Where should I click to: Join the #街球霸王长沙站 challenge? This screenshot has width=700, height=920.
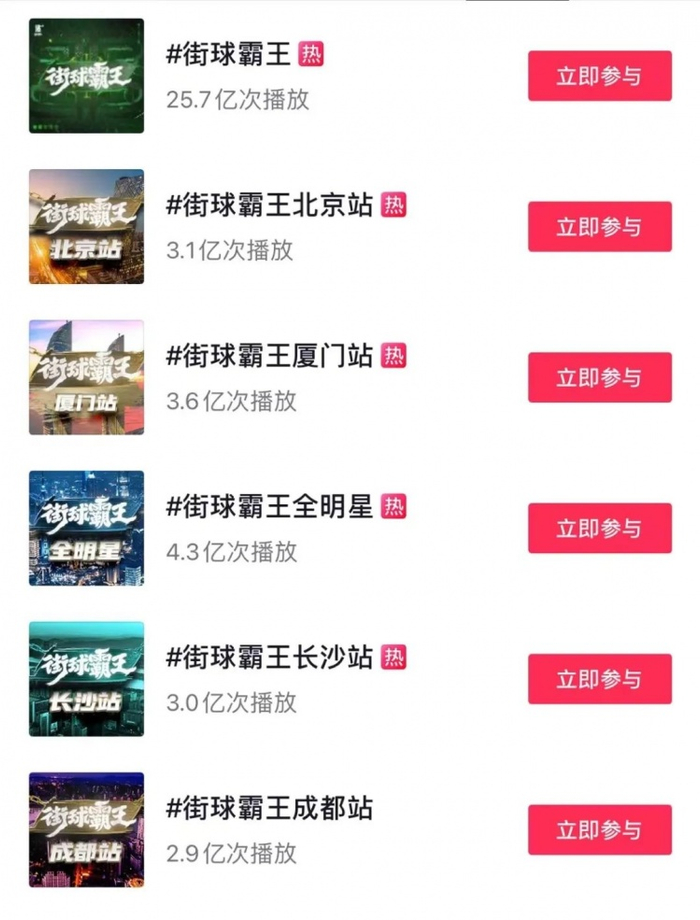(599, 679)
